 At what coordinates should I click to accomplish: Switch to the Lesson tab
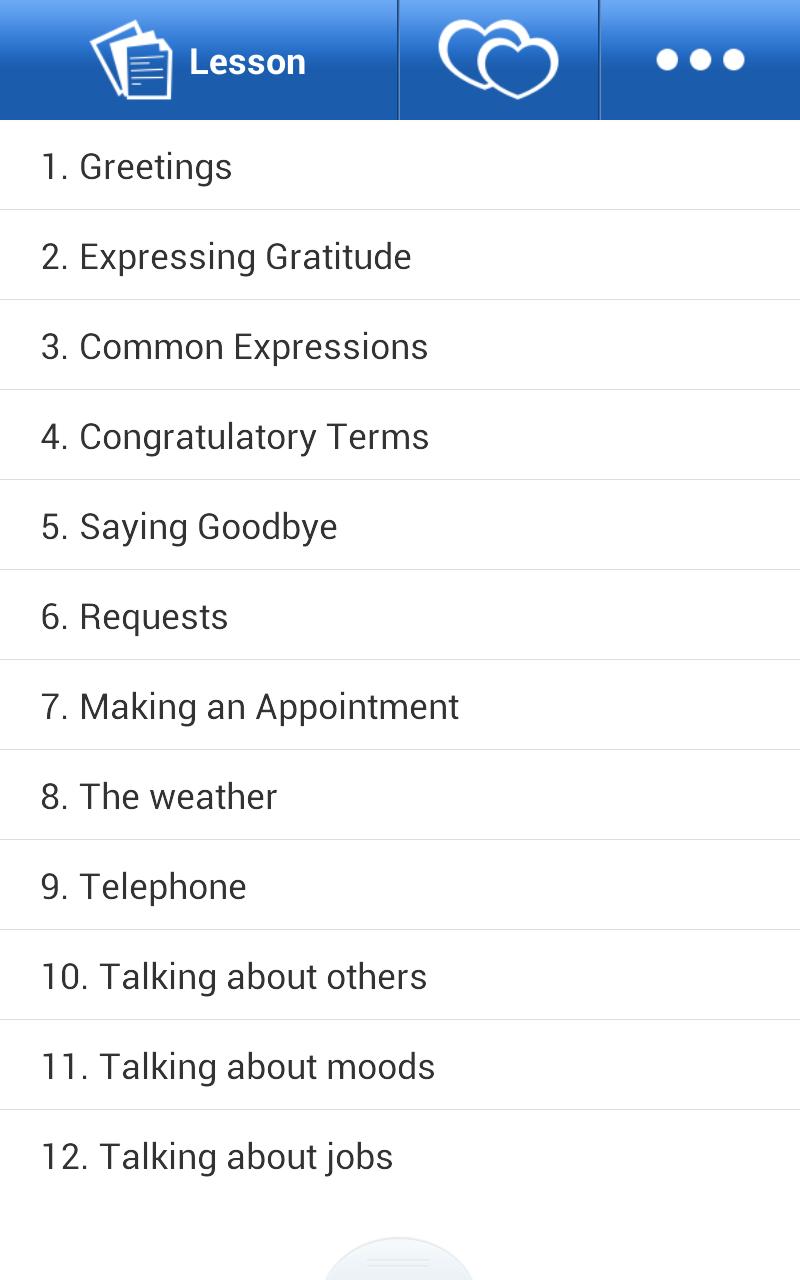coord(199,61)
